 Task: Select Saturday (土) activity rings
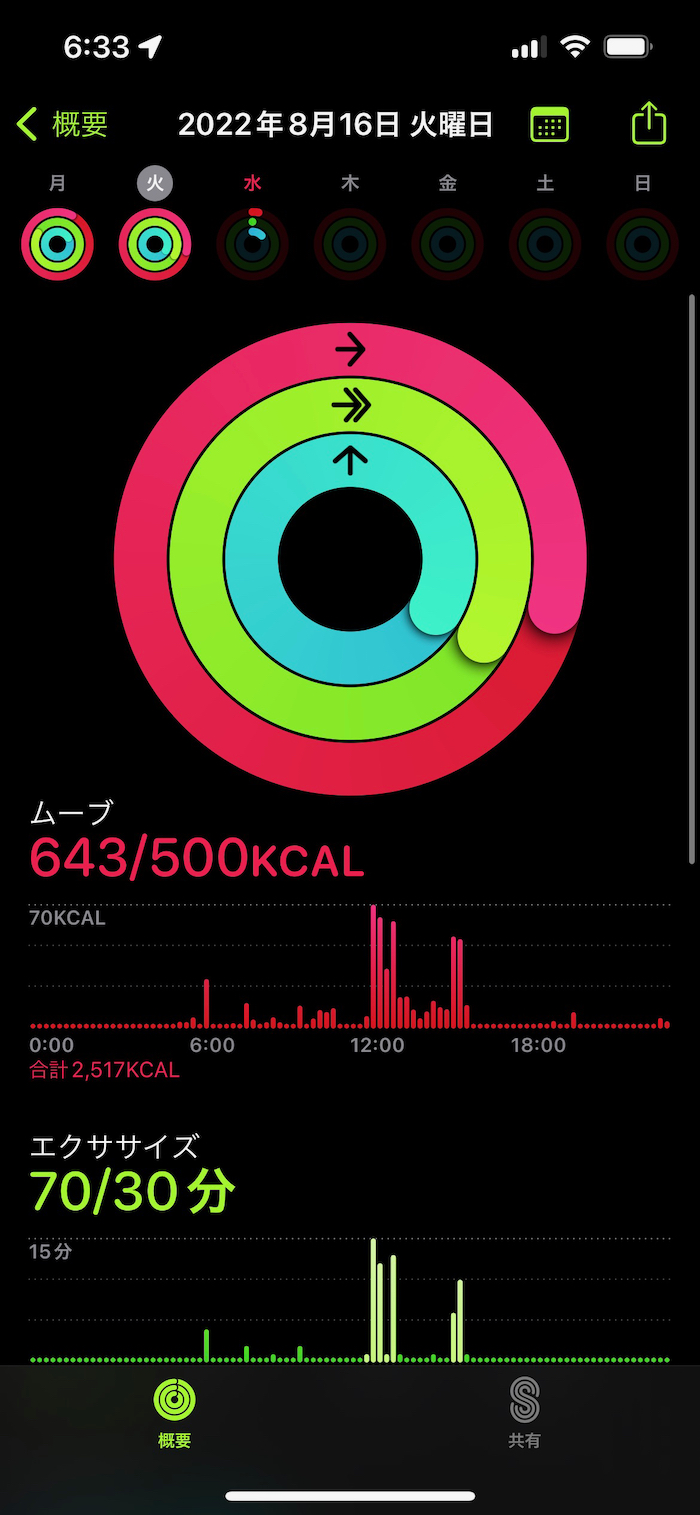coord(545,243)
